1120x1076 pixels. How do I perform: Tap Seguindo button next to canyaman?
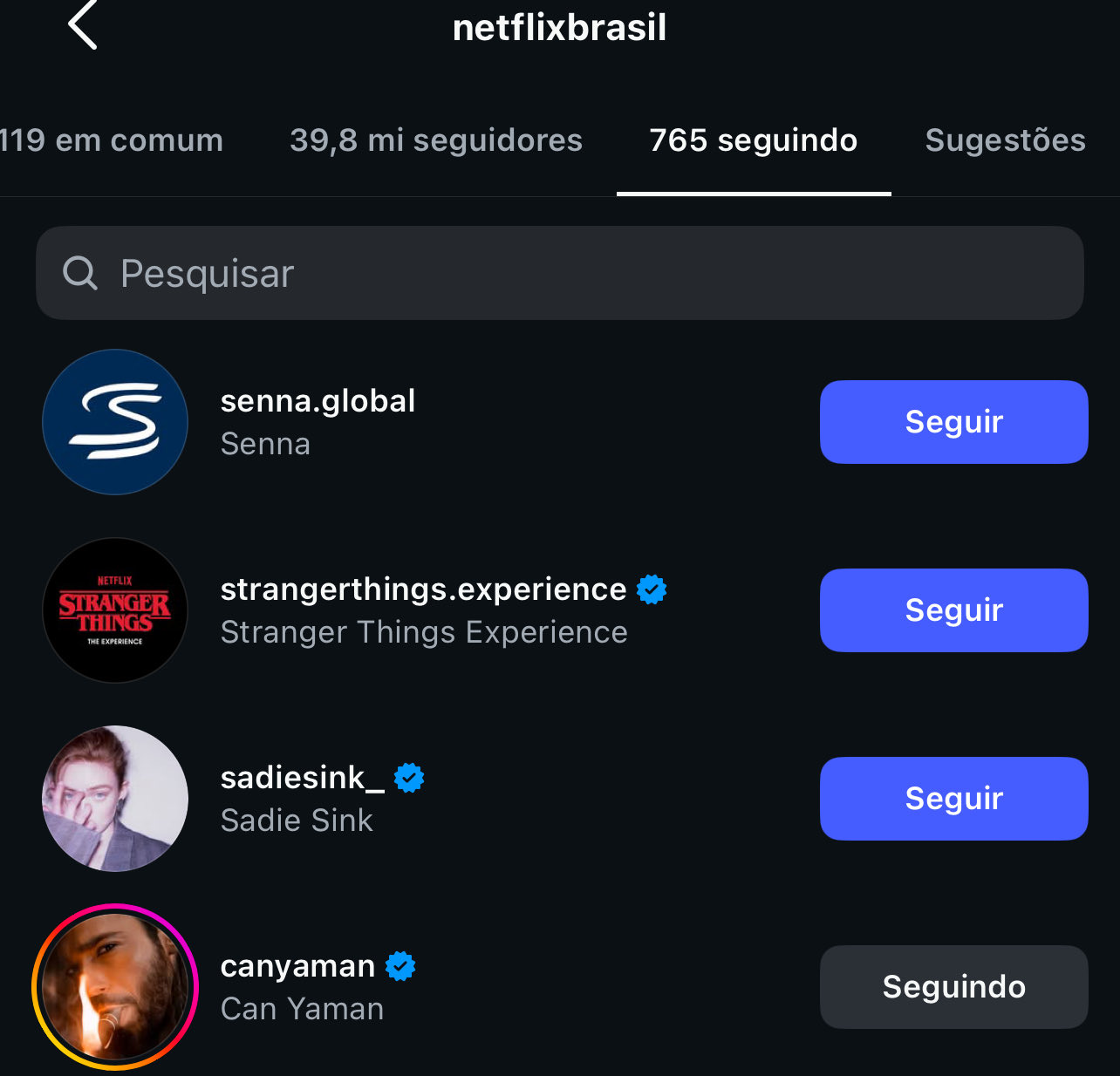point(953,987)
